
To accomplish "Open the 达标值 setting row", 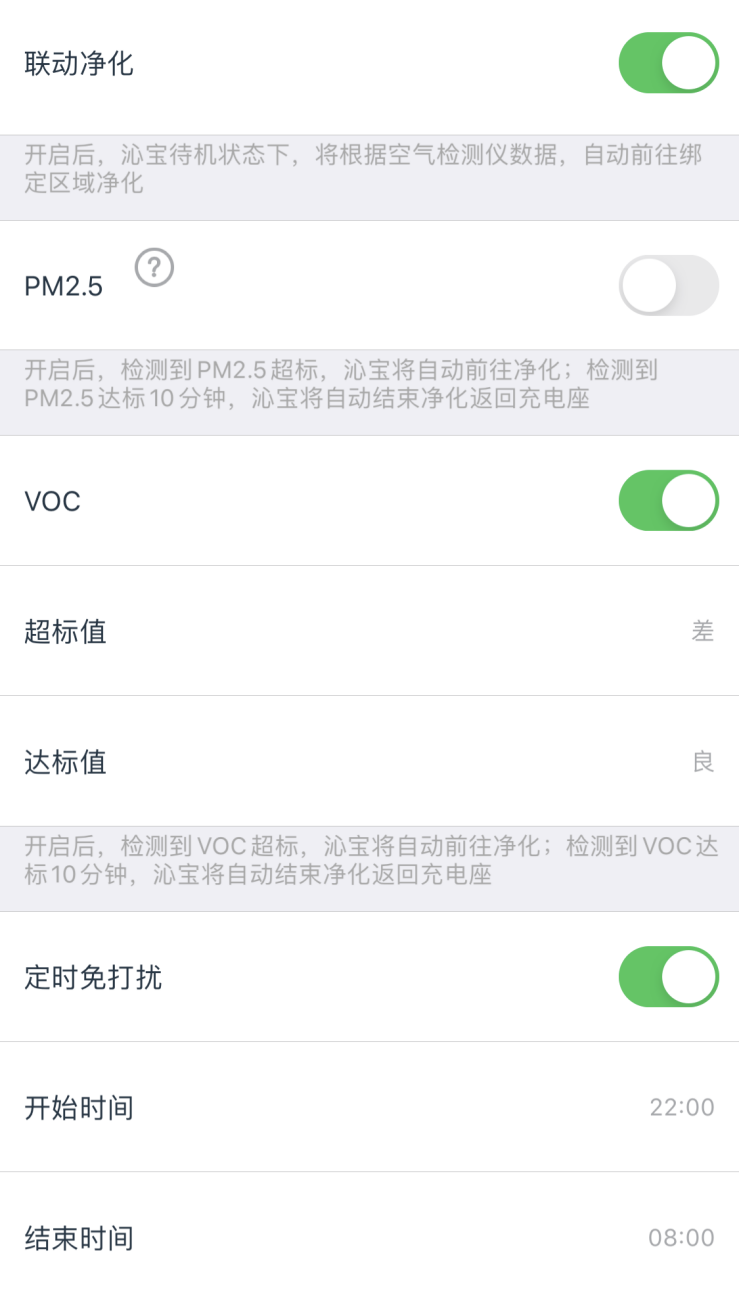I will point(369,762).
